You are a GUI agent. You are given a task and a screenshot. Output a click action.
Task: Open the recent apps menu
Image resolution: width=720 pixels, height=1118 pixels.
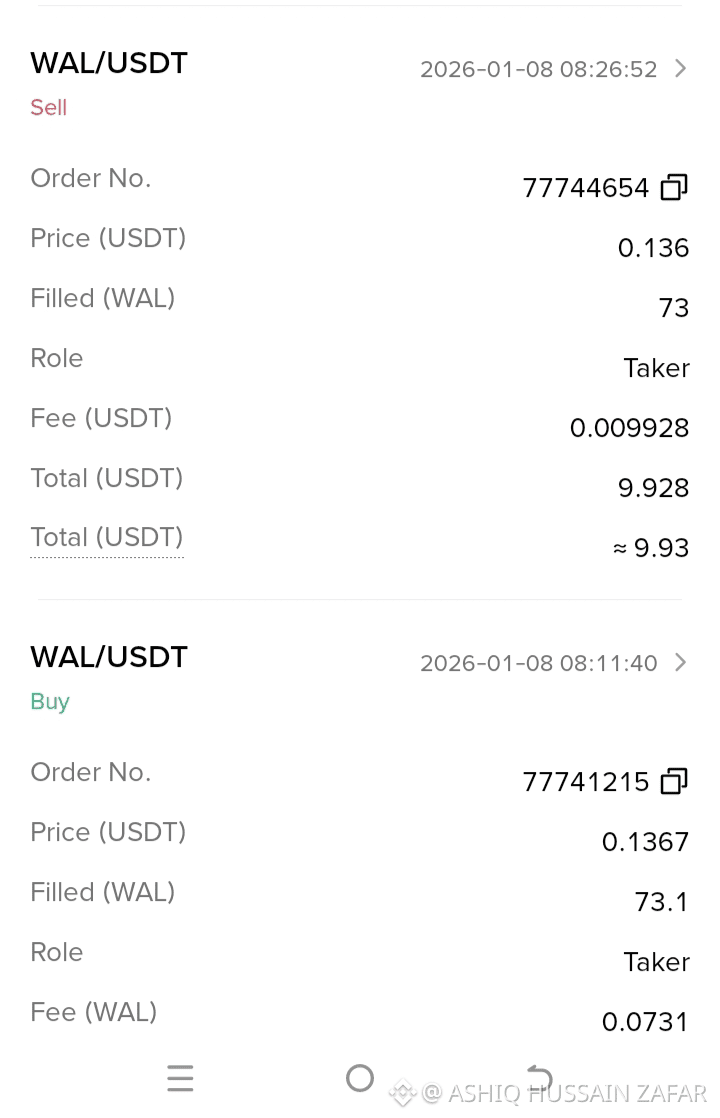click(x=180, y=1078)
